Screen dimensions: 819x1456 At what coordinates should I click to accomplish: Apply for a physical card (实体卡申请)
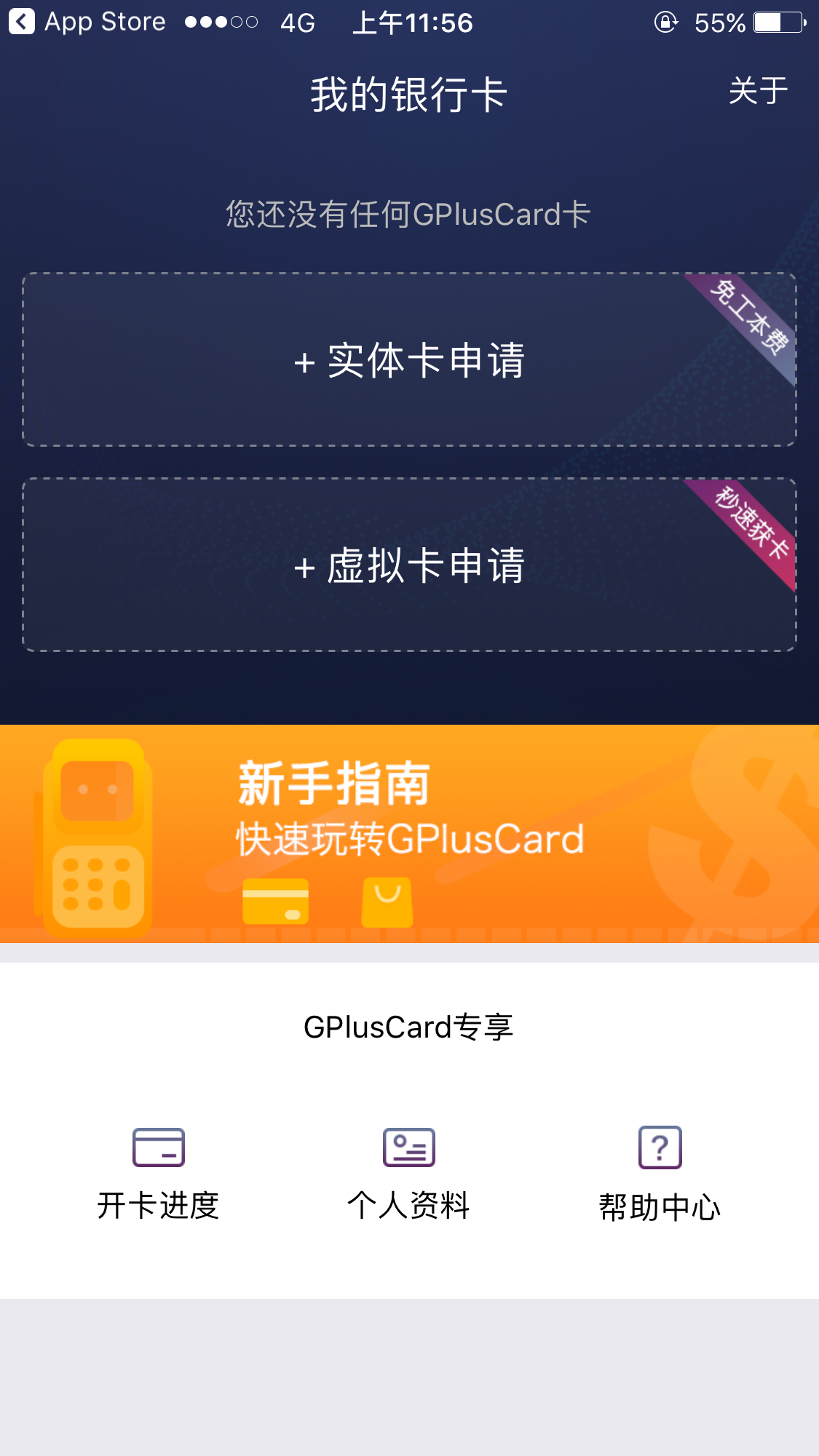[409, 359]
